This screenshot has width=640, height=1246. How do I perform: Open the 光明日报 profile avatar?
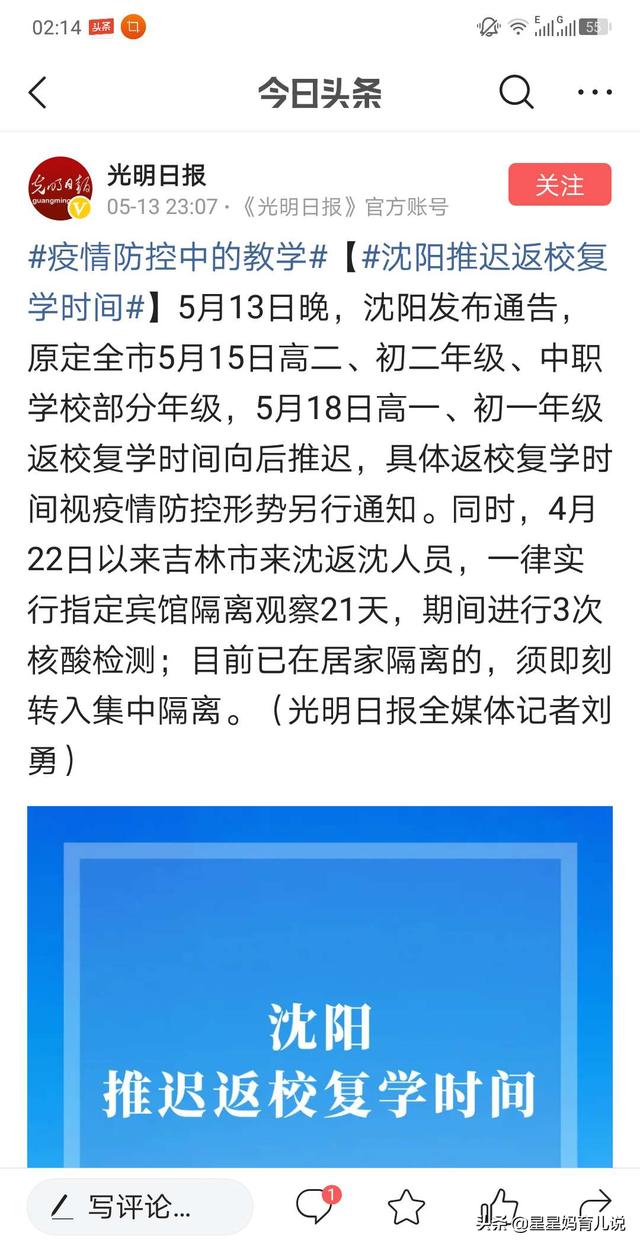[x=58, y=187]
